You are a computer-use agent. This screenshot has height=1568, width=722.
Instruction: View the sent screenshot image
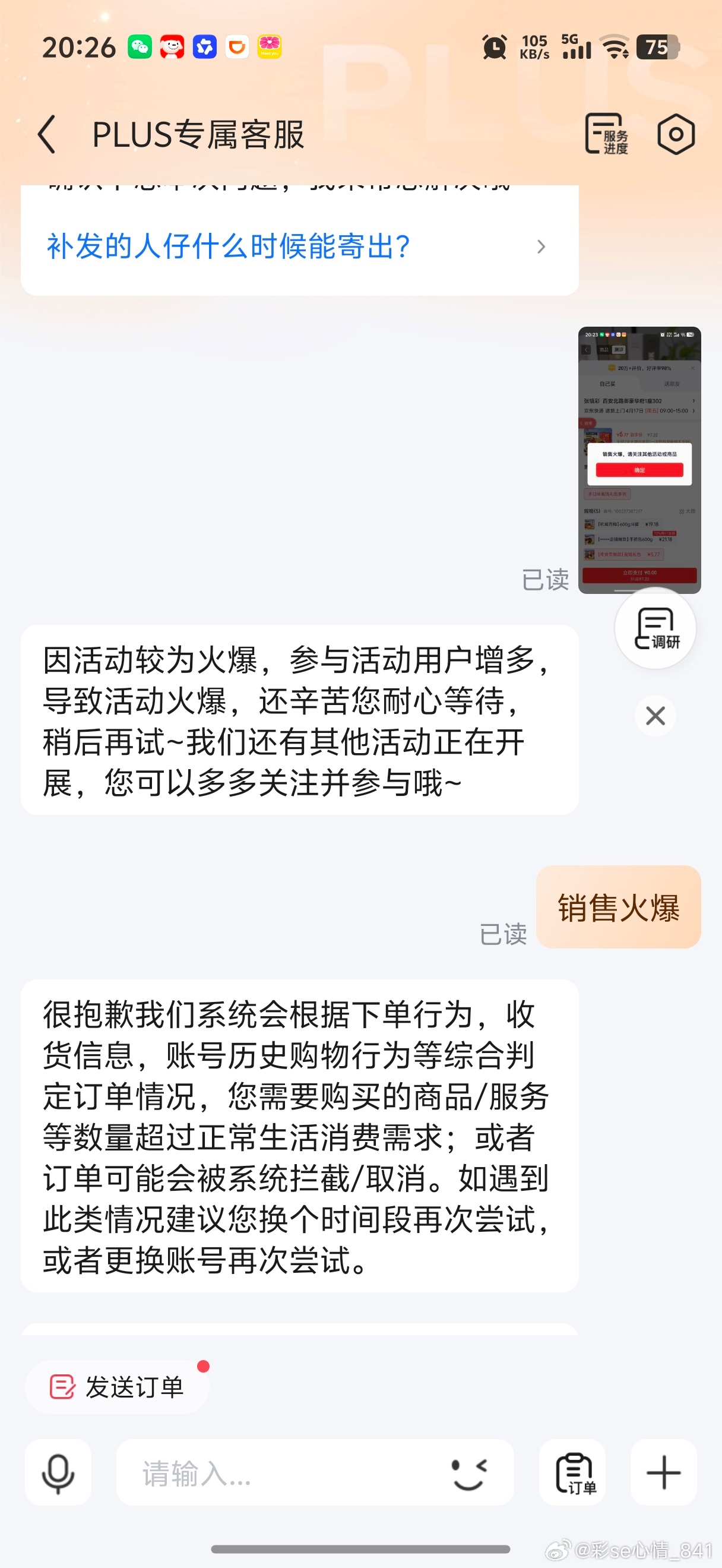click(x=639, y=460)
